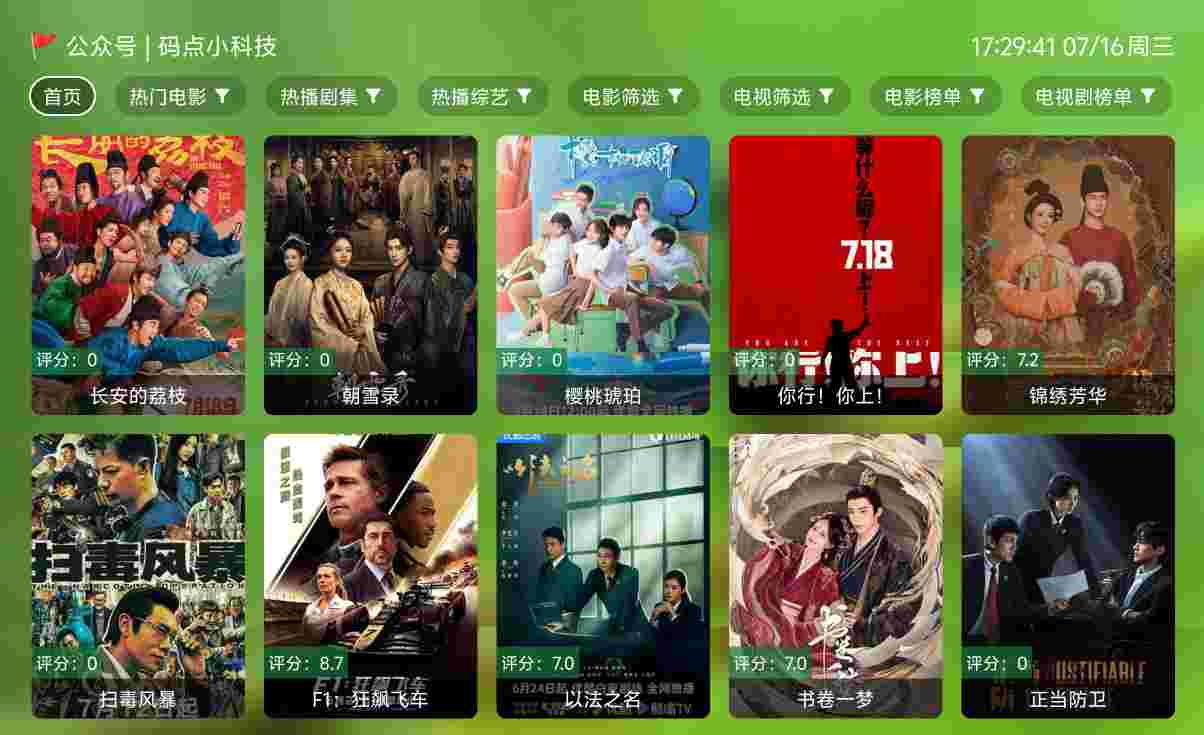The width and height of the screenshot is (1204, 735).
Task: Open 你行！你上！ movie card
Action: 835,275
